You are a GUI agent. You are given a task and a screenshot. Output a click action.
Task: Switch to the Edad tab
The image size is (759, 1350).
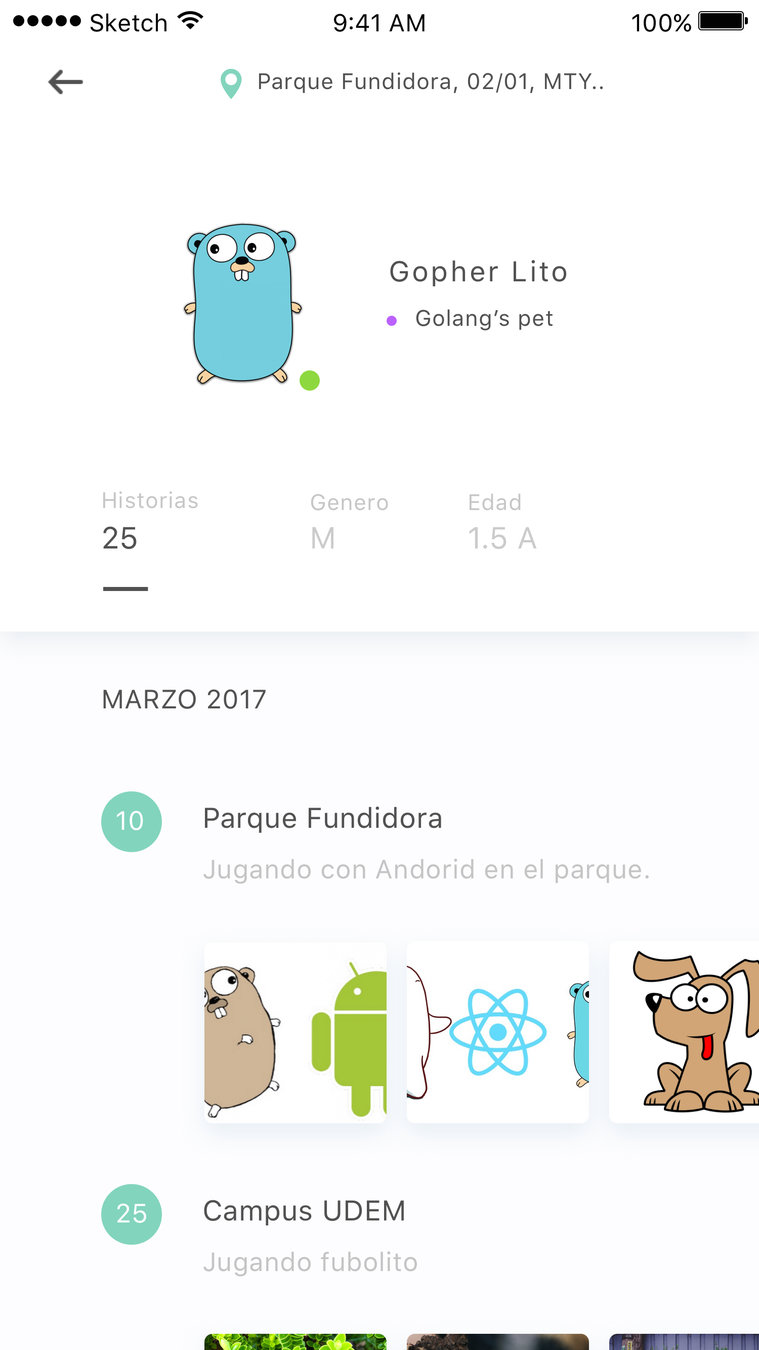502,522
